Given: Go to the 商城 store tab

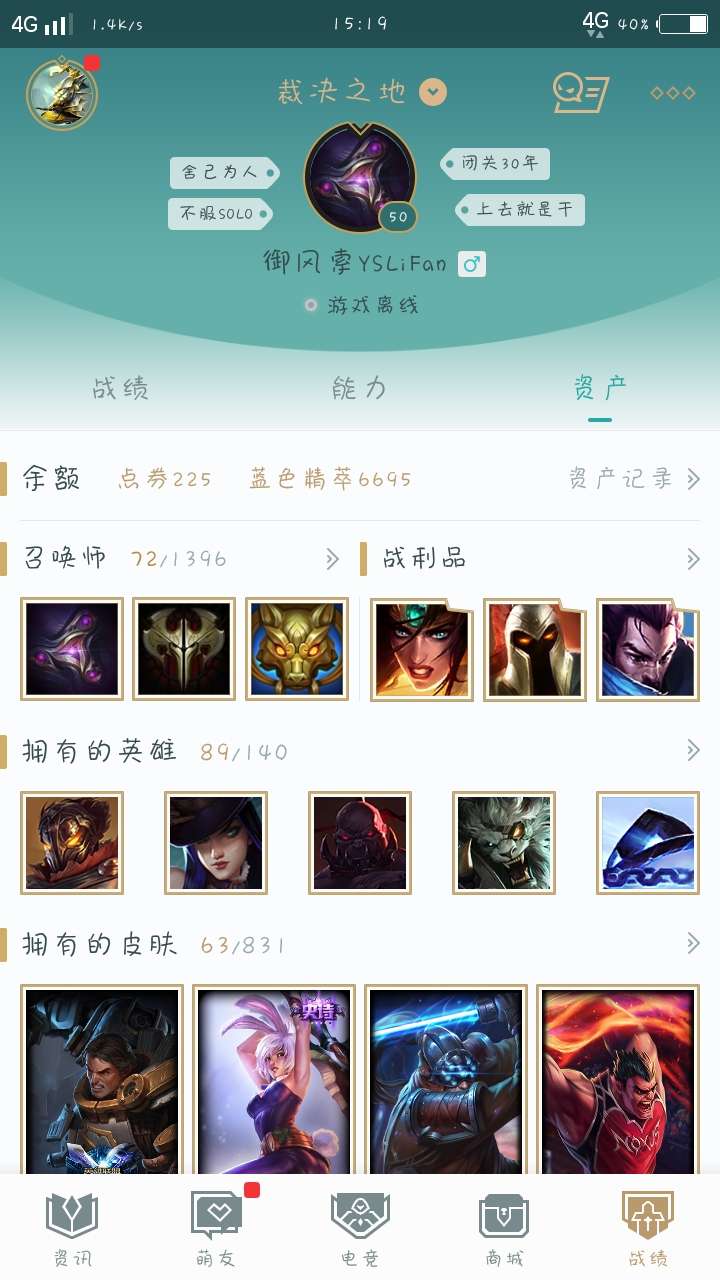Looking at the screenshot, I should pos(504,1228).
